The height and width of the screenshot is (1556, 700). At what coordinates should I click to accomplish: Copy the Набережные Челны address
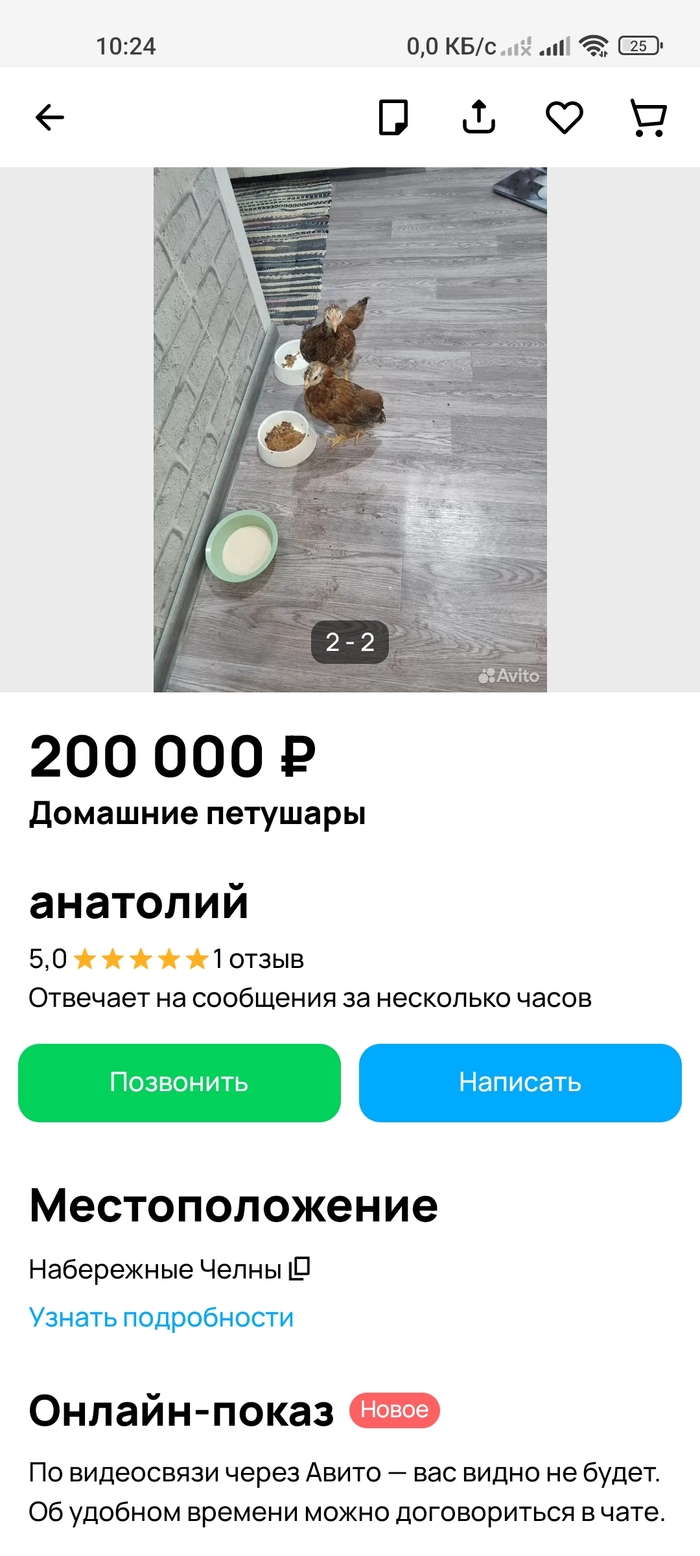(300, 1269)
